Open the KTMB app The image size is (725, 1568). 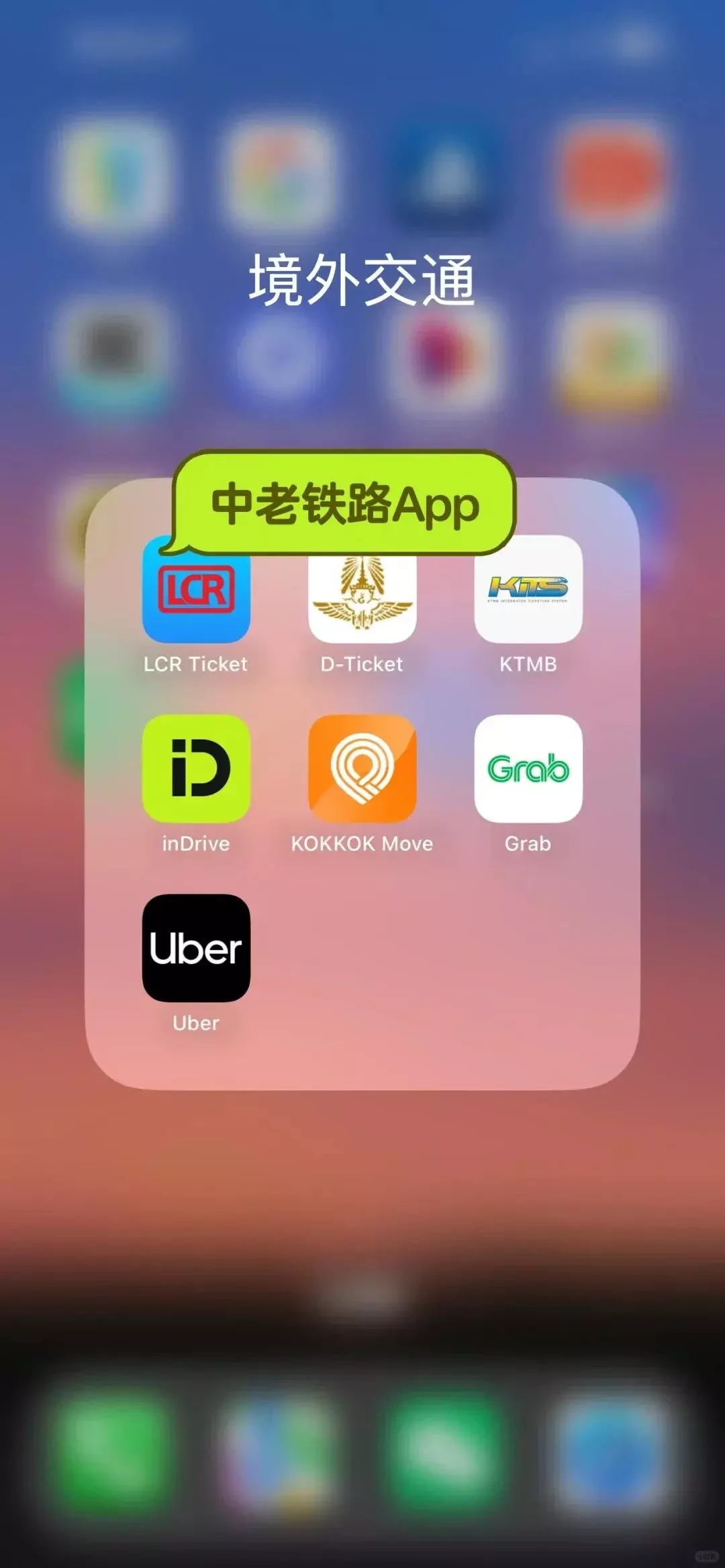528,589
